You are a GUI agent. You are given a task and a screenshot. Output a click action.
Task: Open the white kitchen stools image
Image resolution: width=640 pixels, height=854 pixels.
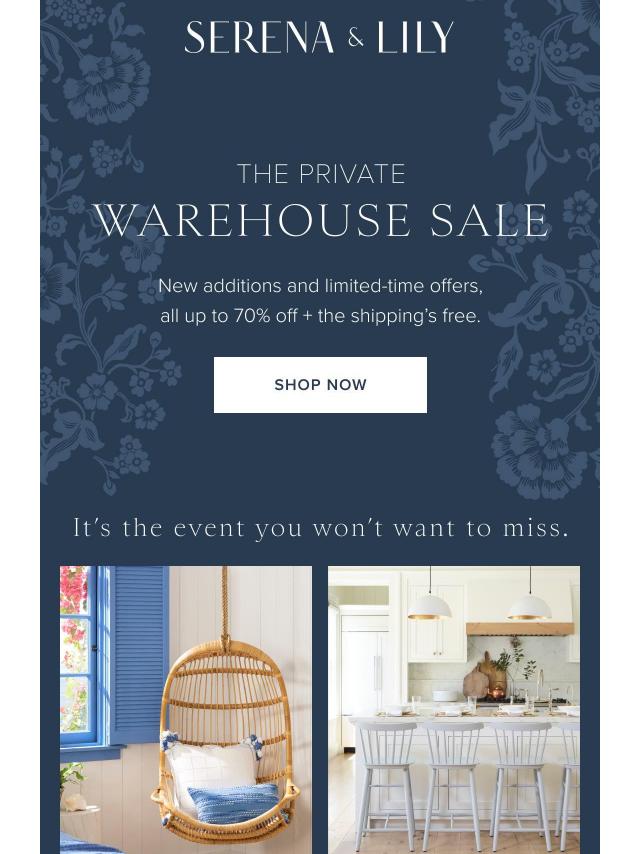point(453,709)
